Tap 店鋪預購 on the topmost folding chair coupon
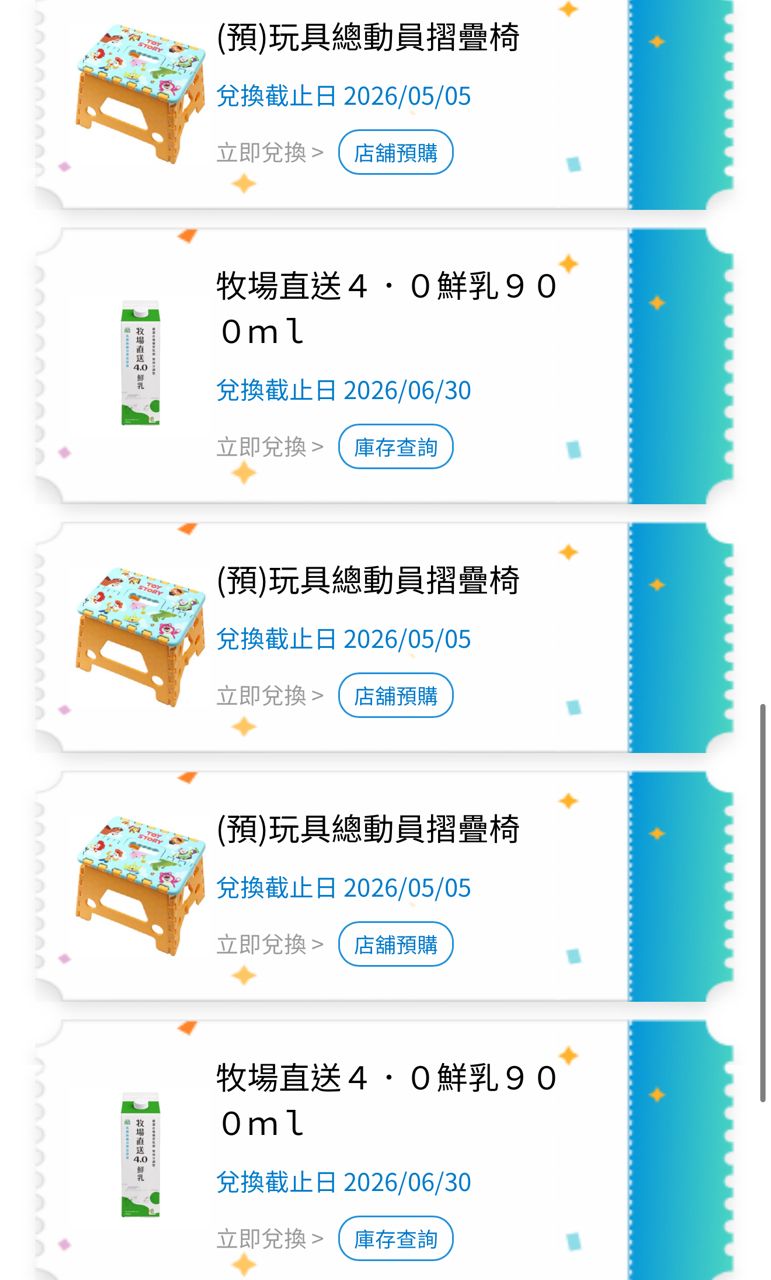Screen dimensions: 771x1280 click(x=395, y=153)
